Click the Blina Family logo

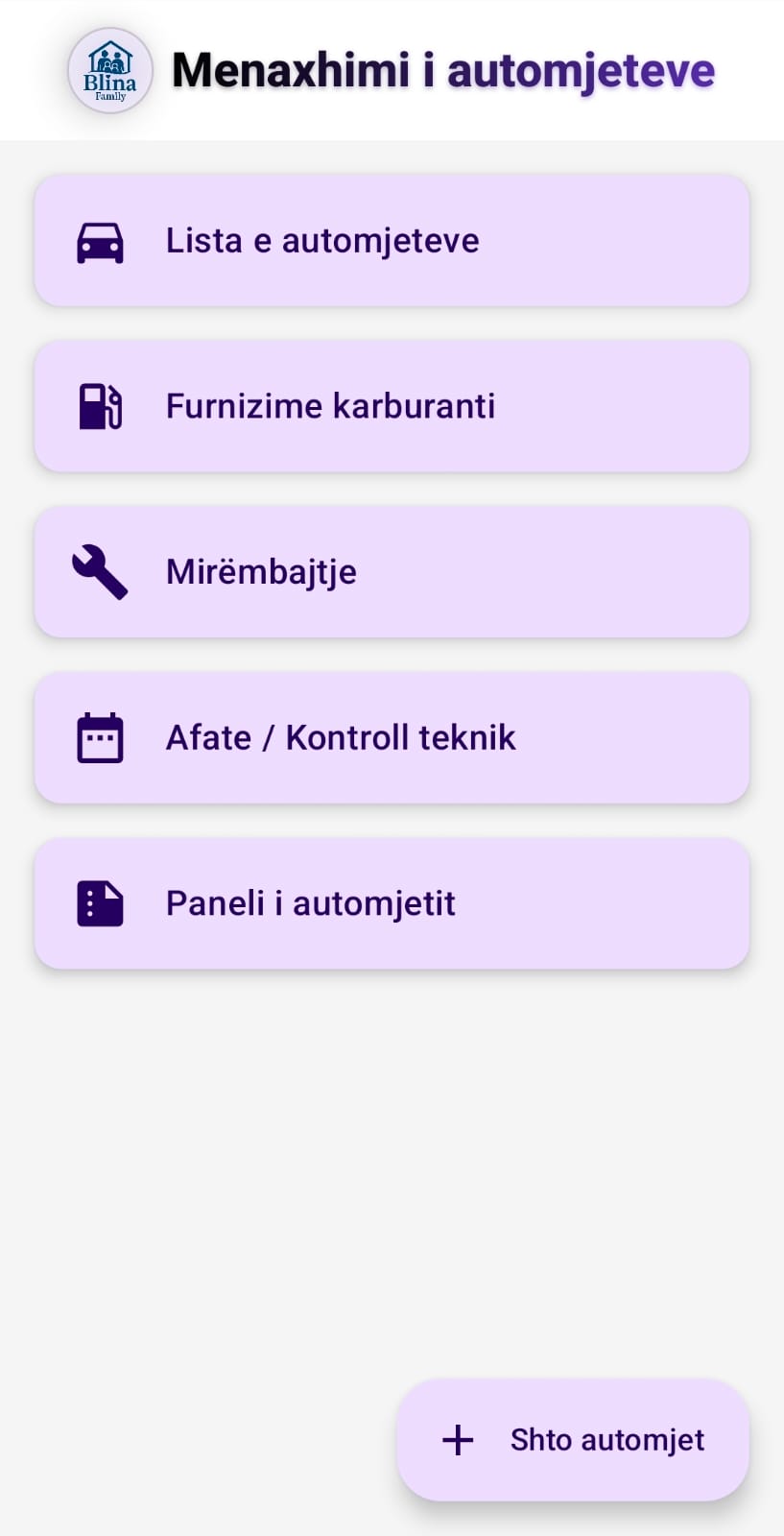pos(108,69)
